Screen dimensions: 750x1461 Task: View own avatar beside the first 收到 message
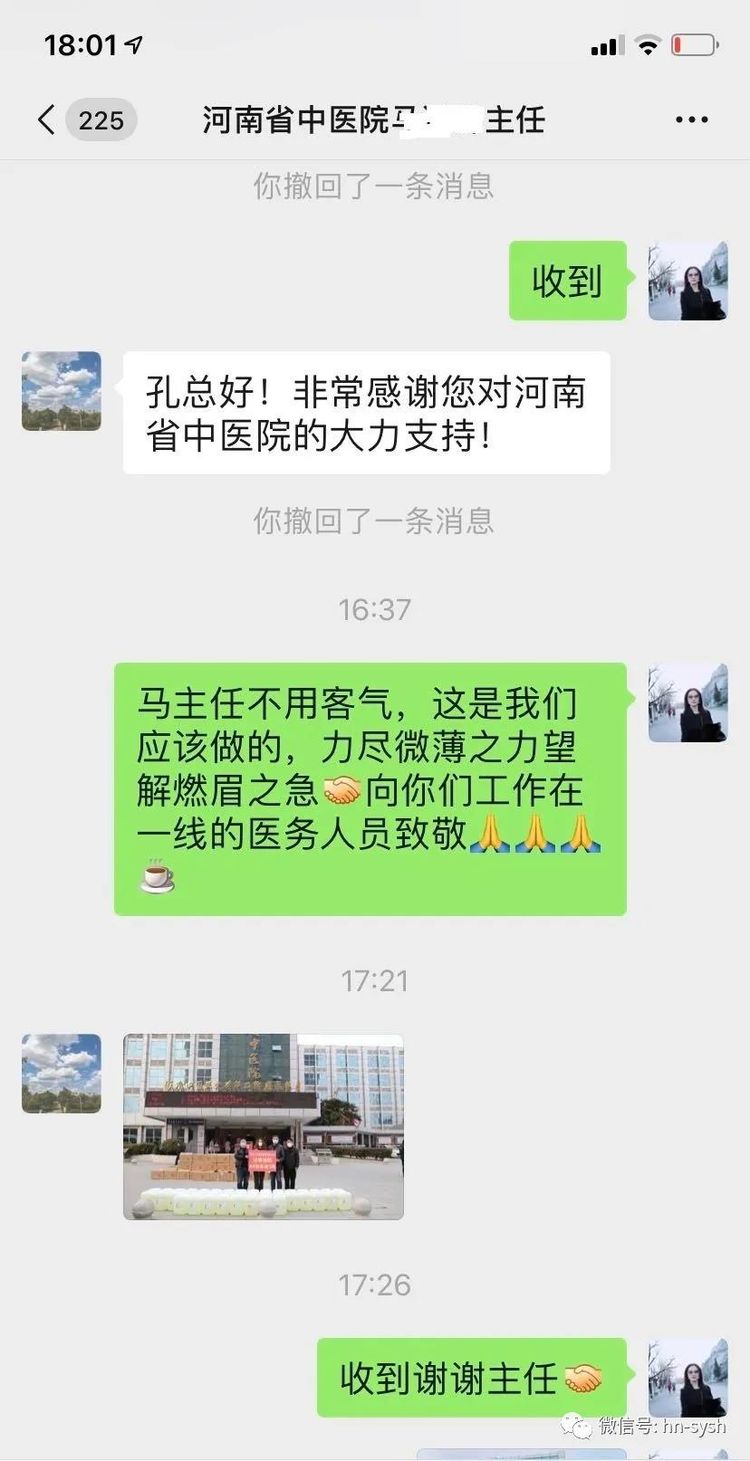click(687, 281)
